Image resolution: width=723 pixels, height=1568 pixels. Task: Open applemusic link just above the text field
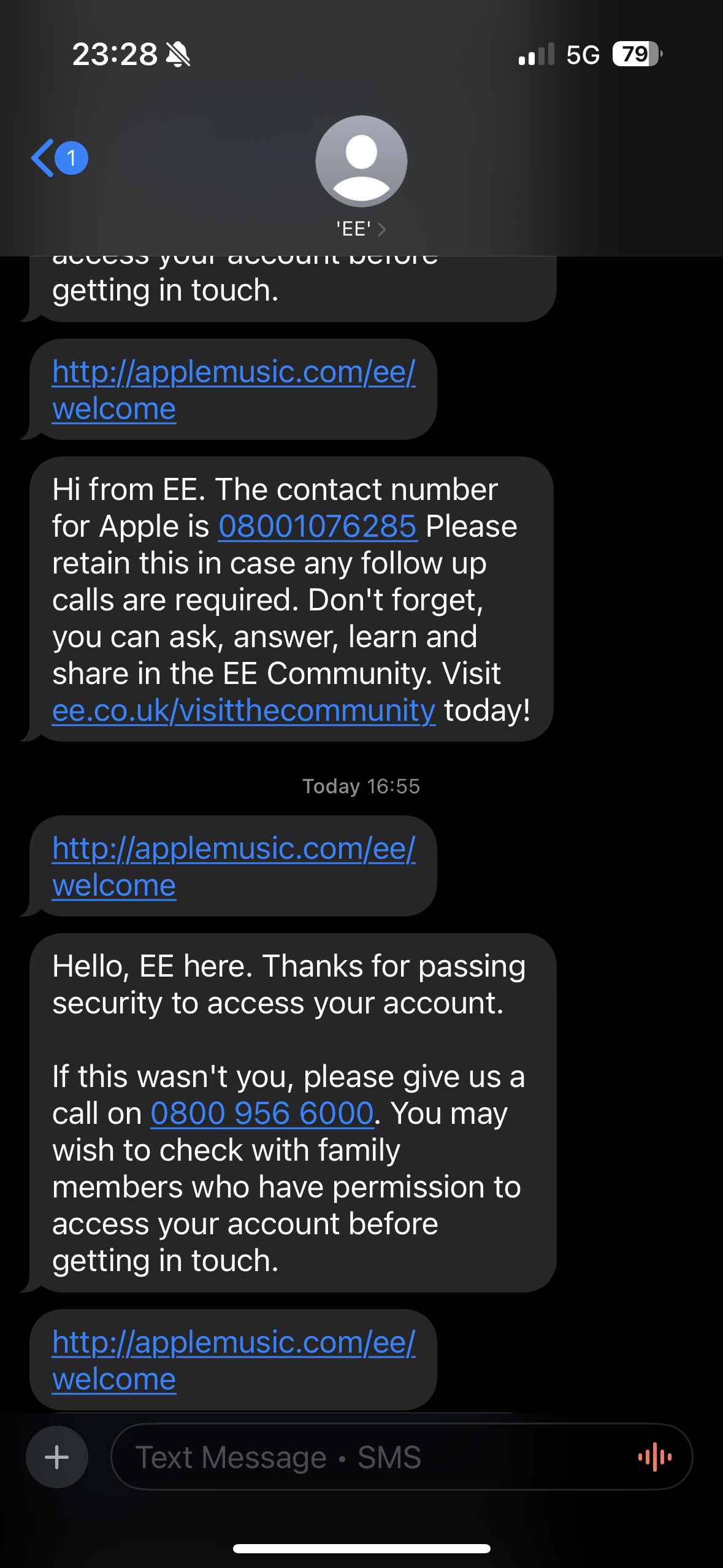point(233,1360)
